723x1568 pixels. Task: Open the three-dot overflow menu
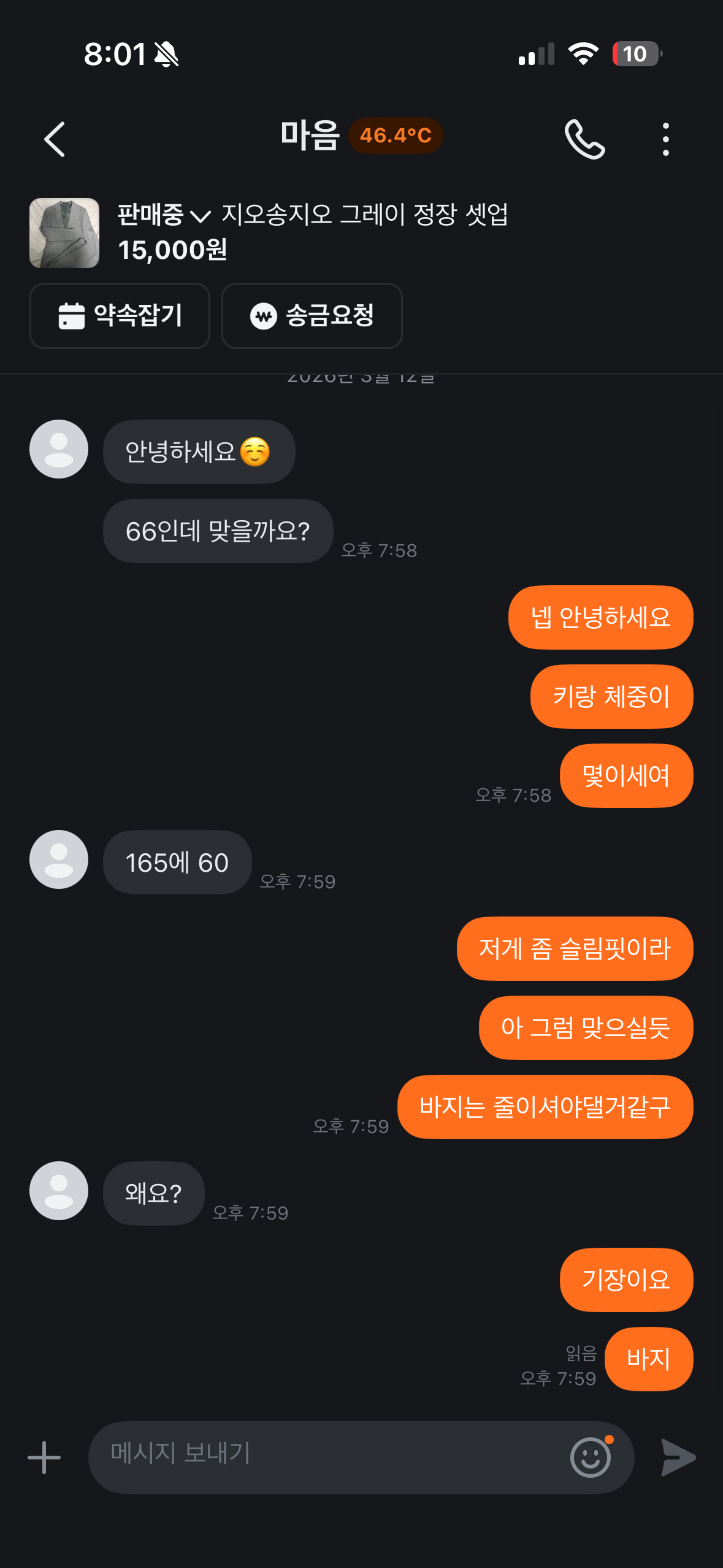click(x=665, y=139)
